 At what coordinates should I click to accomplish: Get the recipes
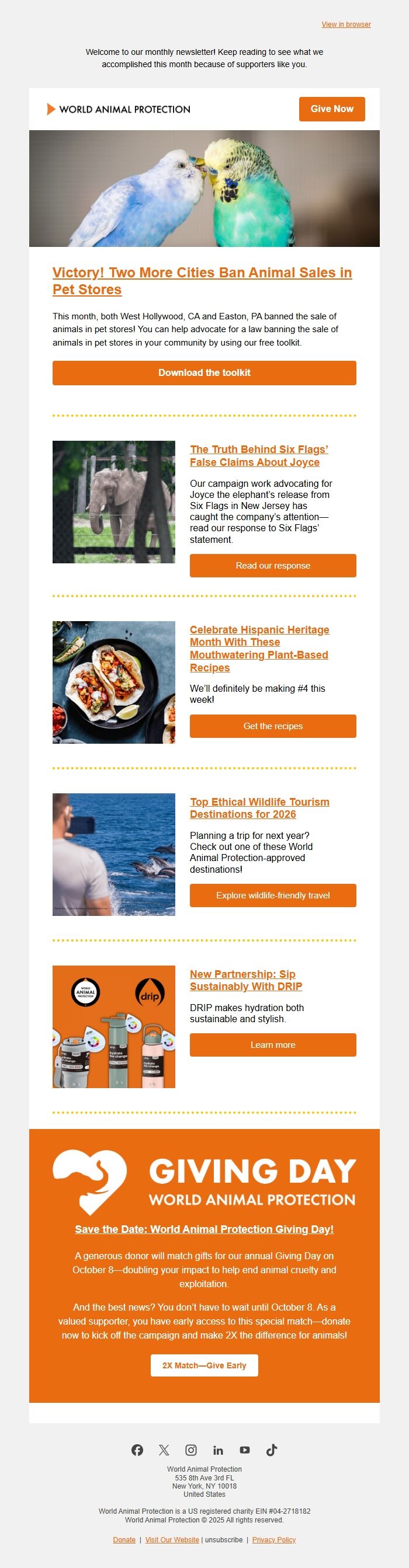(272, 726)
